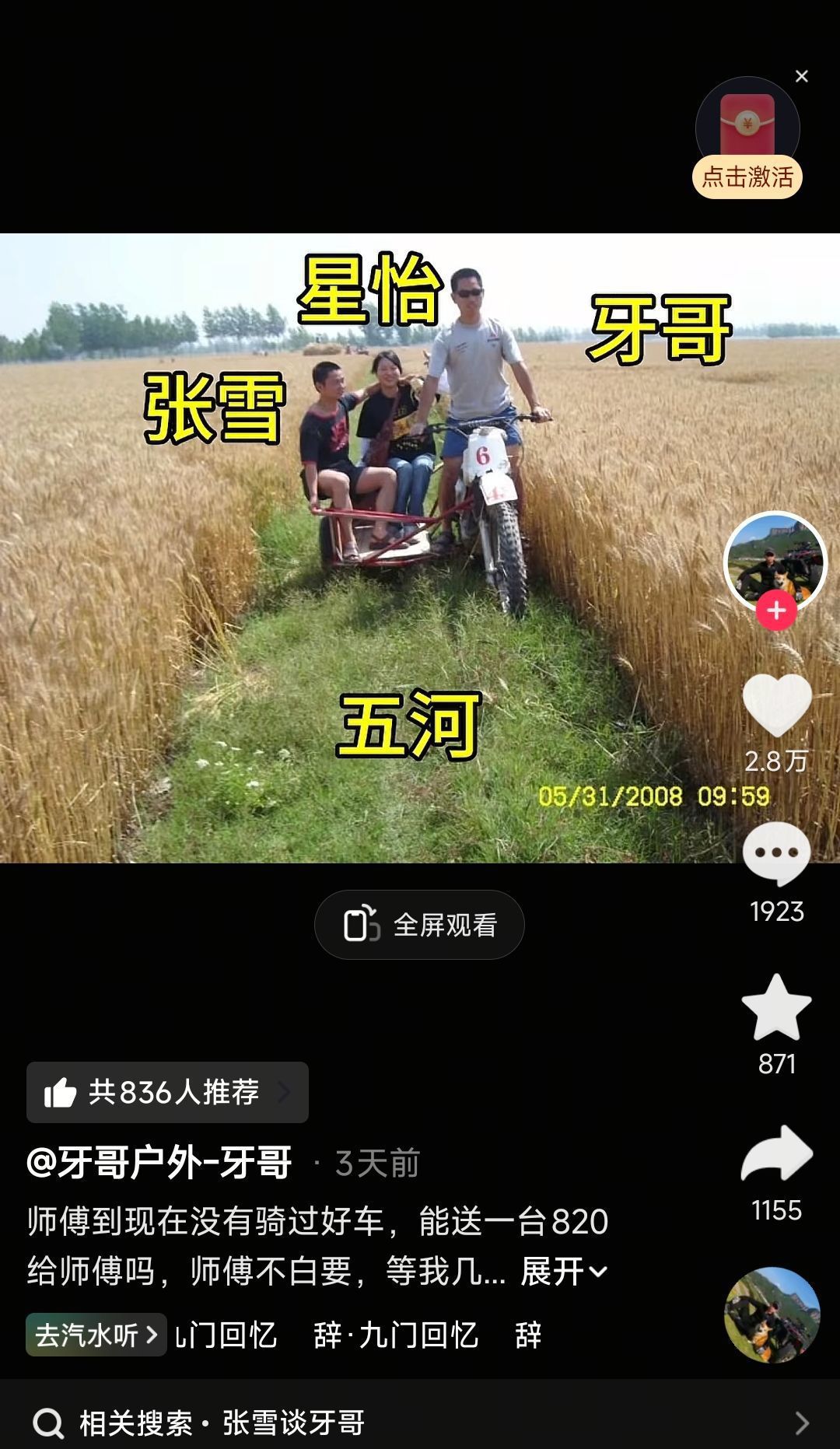Add this video to favorites
Viewport: 840px width, 1449px height.
tap(776, 1008)
